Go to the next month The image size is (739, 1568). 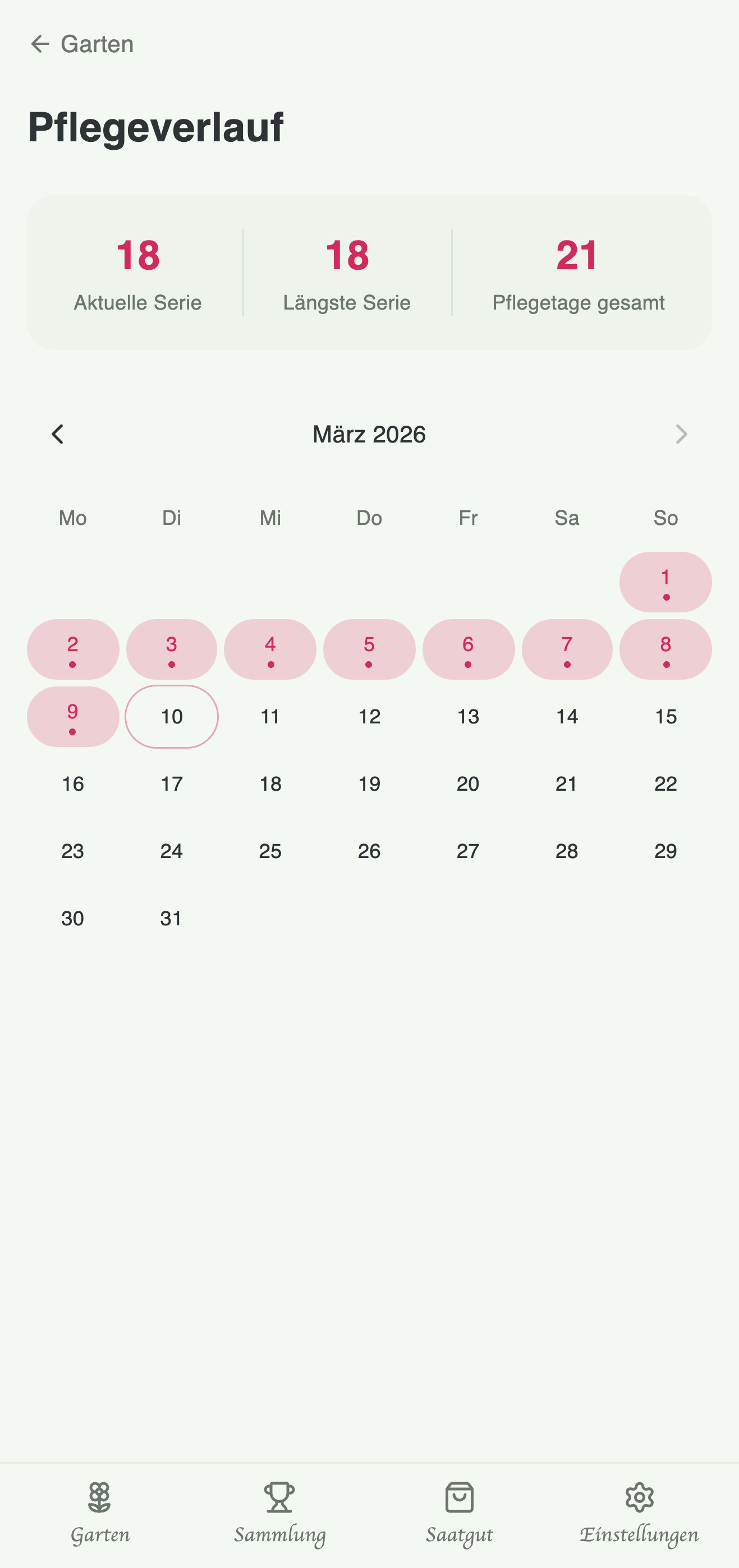pyautogui.click(x=681, y=434)
